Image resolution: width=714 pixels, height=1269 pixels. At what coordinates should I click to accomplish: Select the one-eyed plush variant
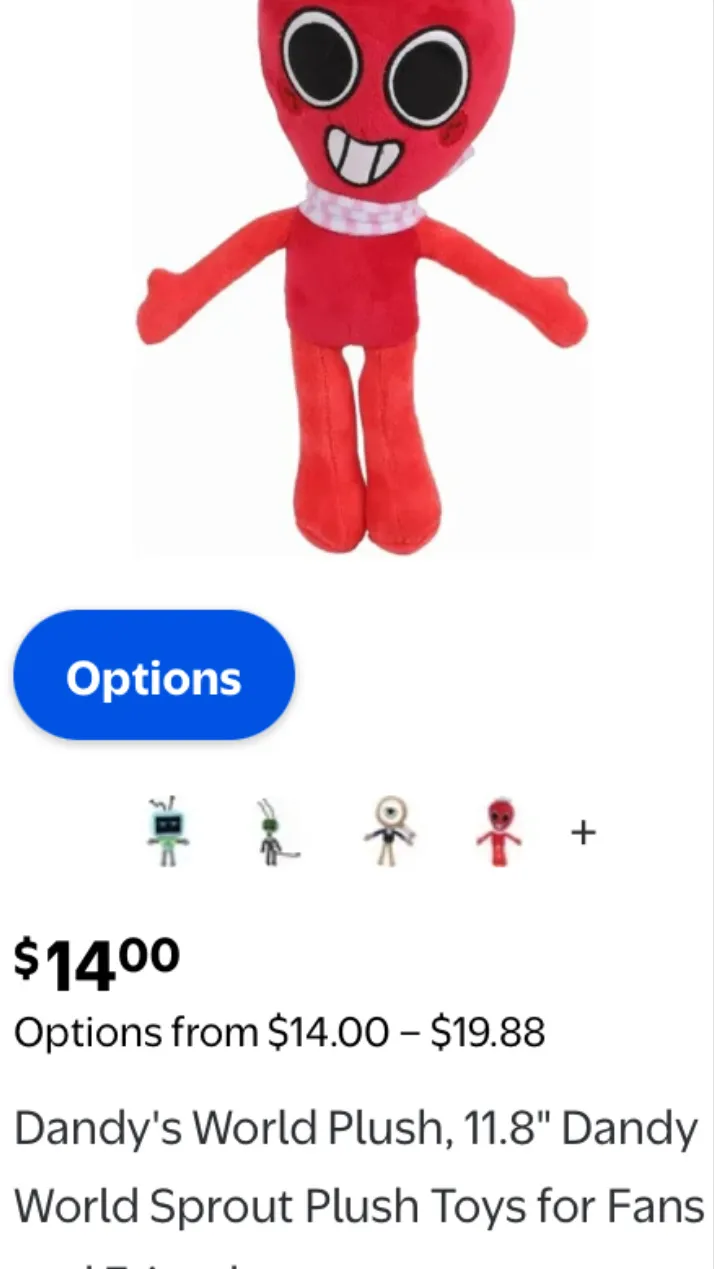click(x=388, y=831)
